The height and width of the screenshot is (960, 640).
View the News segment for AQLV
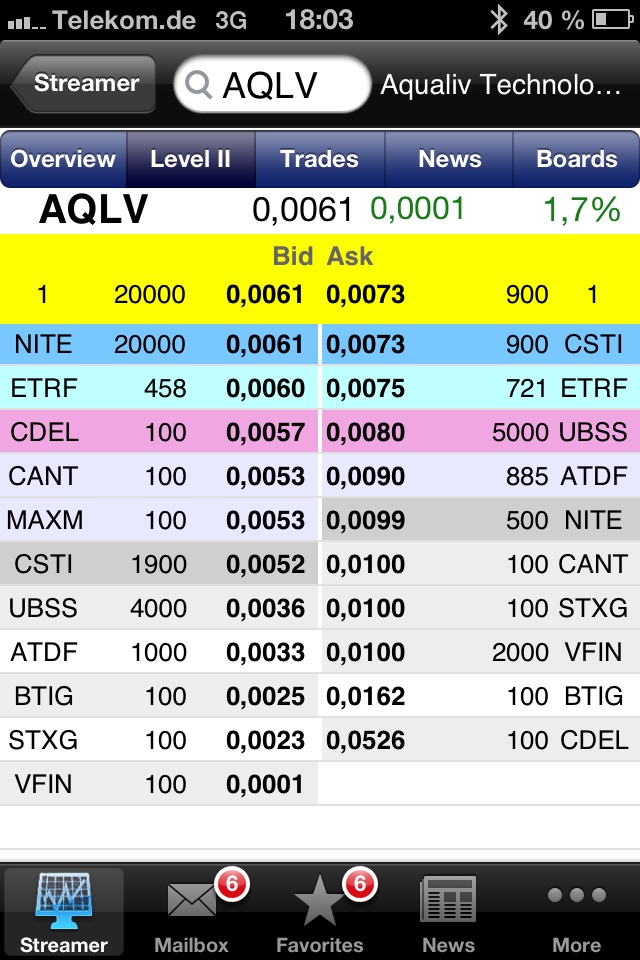pos(449,159)
